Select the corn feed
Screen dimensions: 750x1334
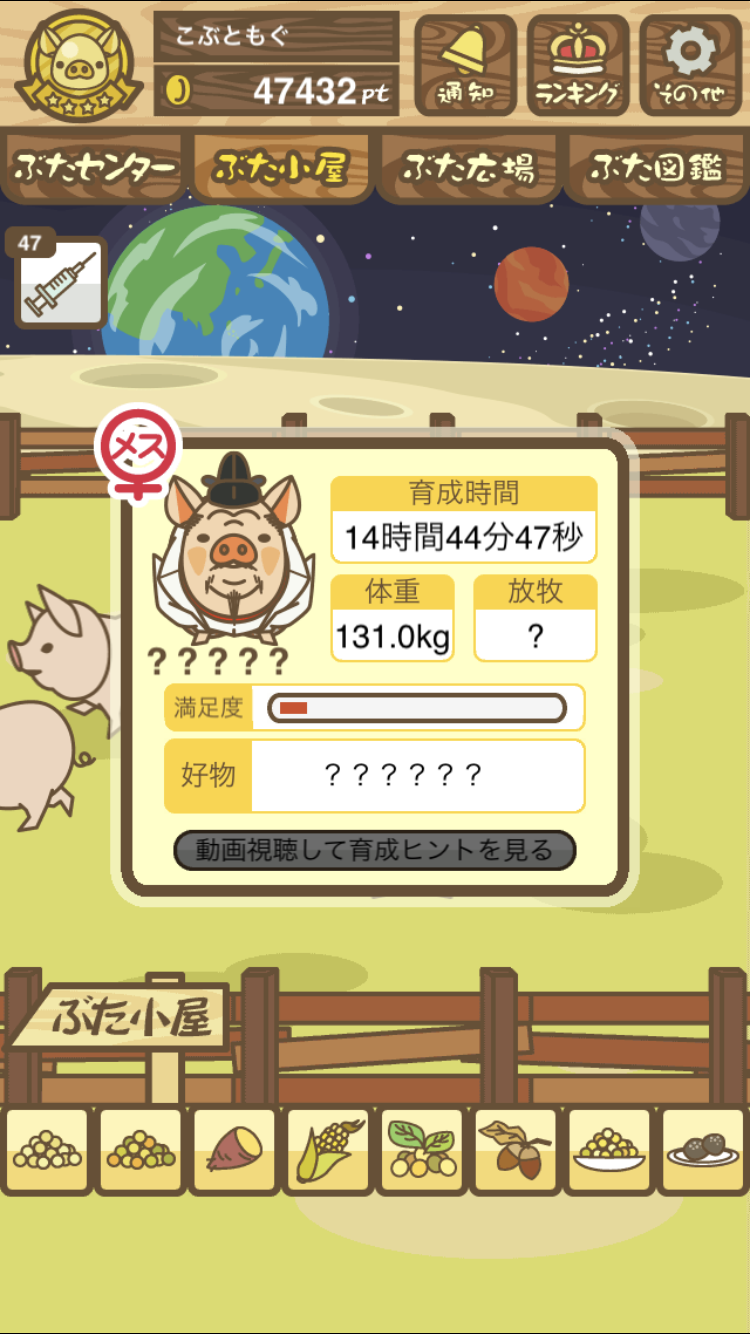click(328, 1150)
